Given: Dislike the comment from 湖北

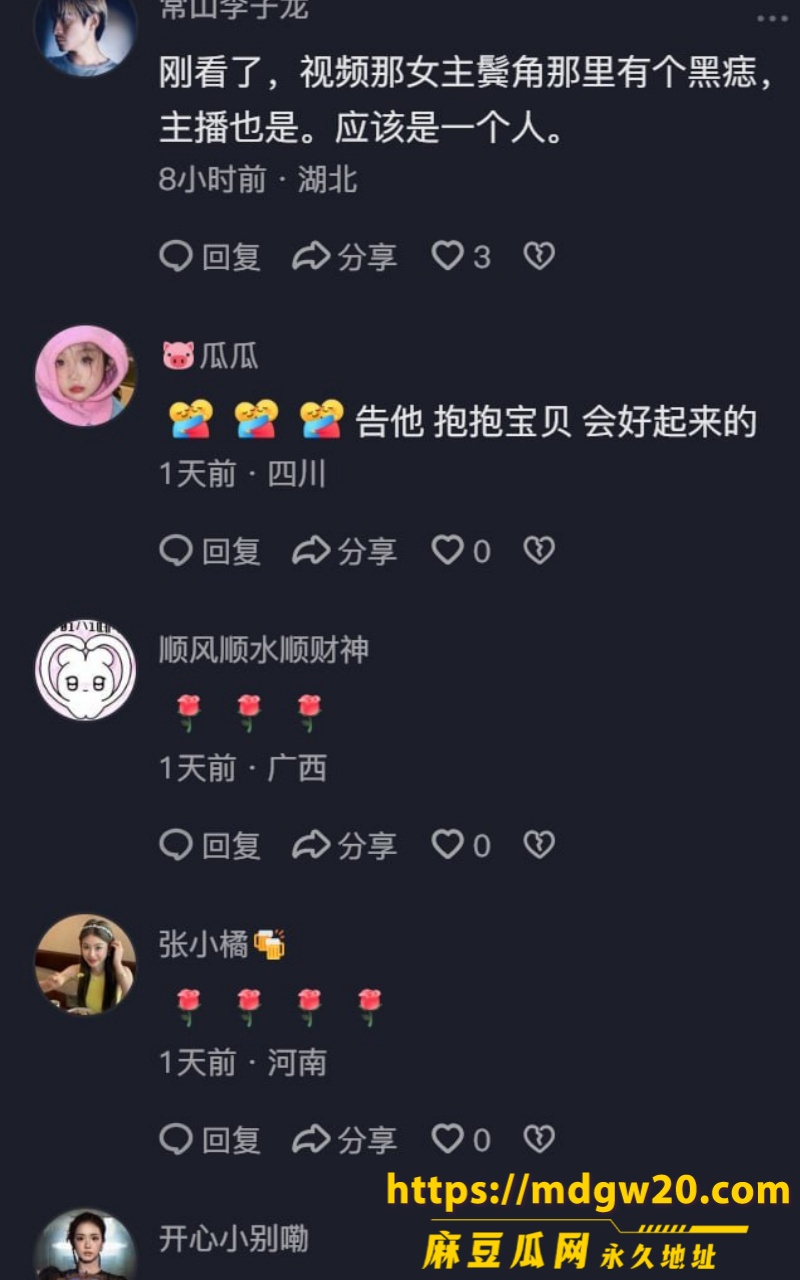Looking at the screenshot, I should point(539,257).
